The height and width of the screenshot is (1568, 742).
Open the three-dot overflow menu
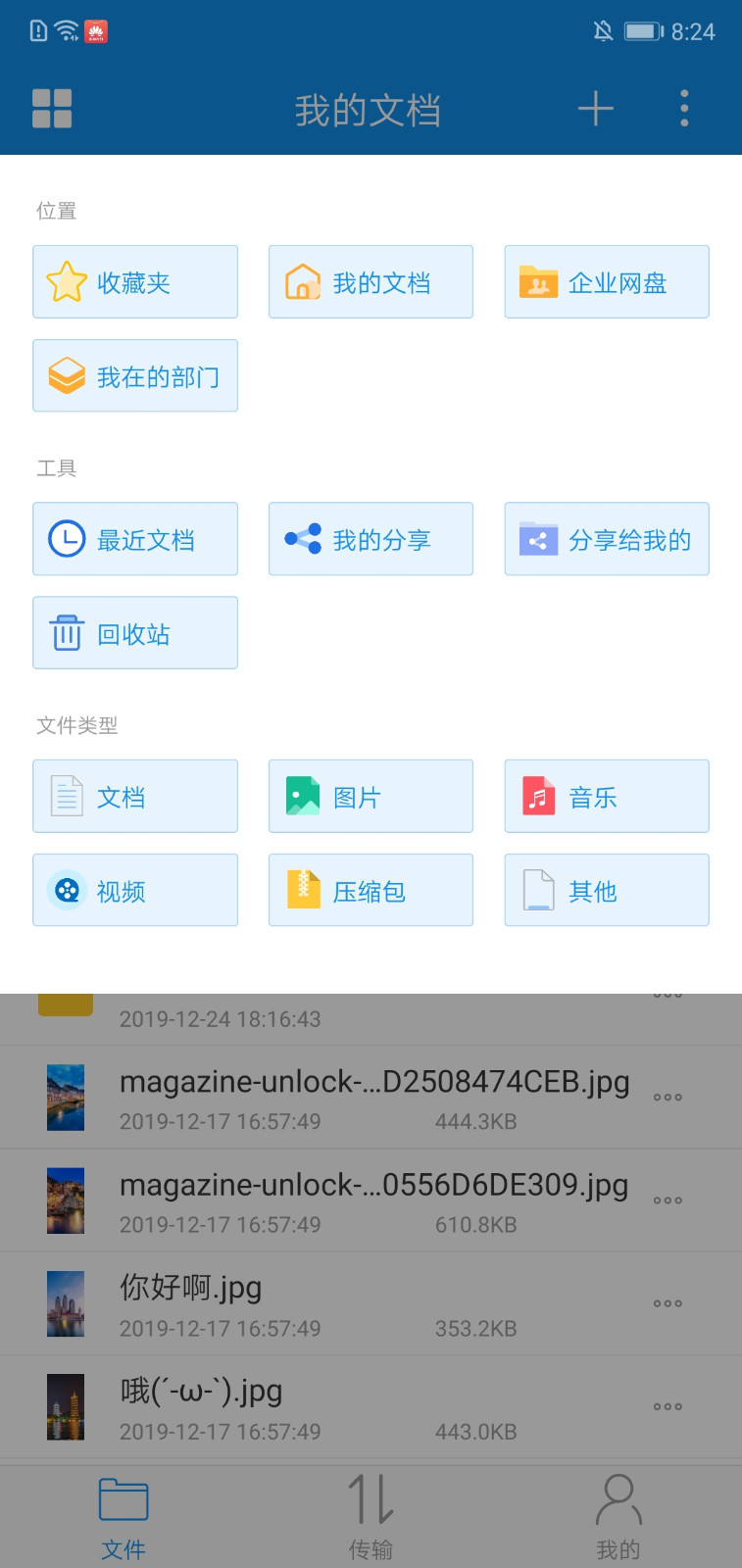click(x=684, y=109)
